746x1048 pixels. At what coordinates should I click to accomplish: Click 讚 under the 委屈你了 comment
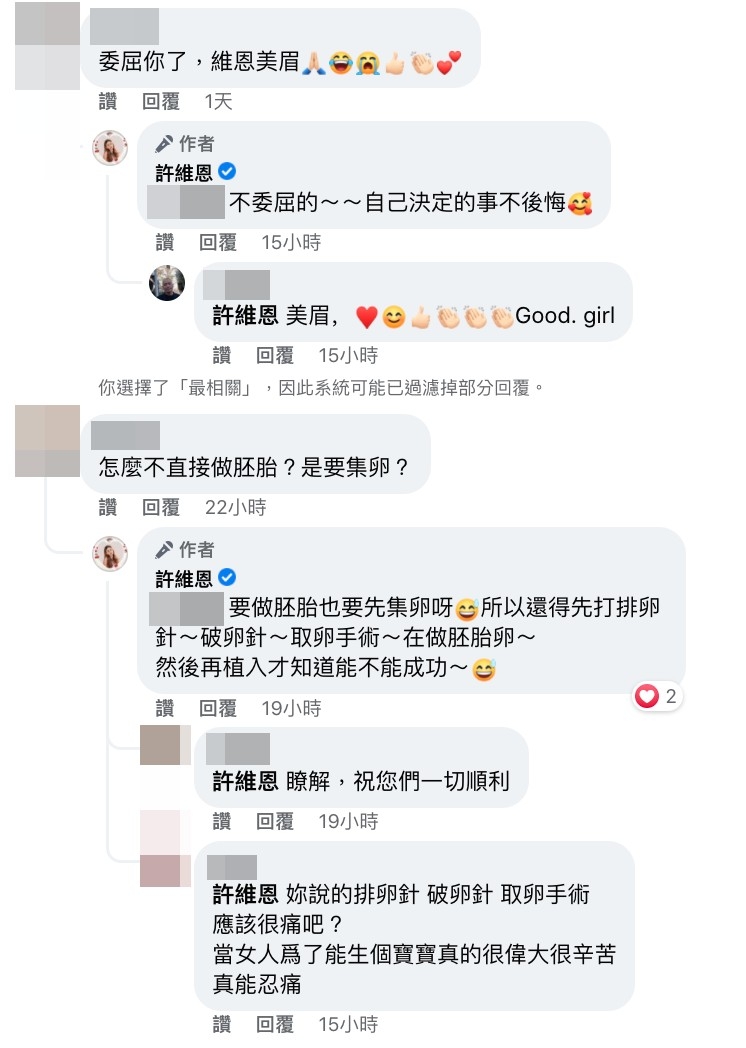(x=107, y=101)
